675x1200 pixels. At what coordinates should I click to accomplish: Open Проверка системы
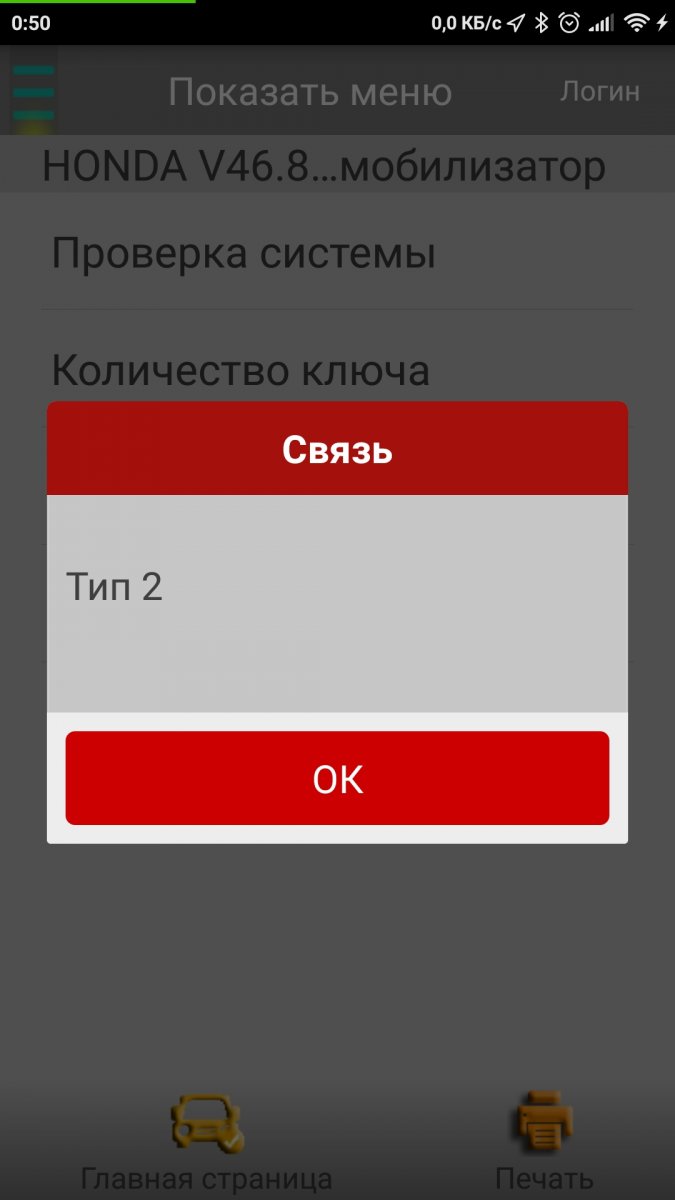[x=337, y=253]
